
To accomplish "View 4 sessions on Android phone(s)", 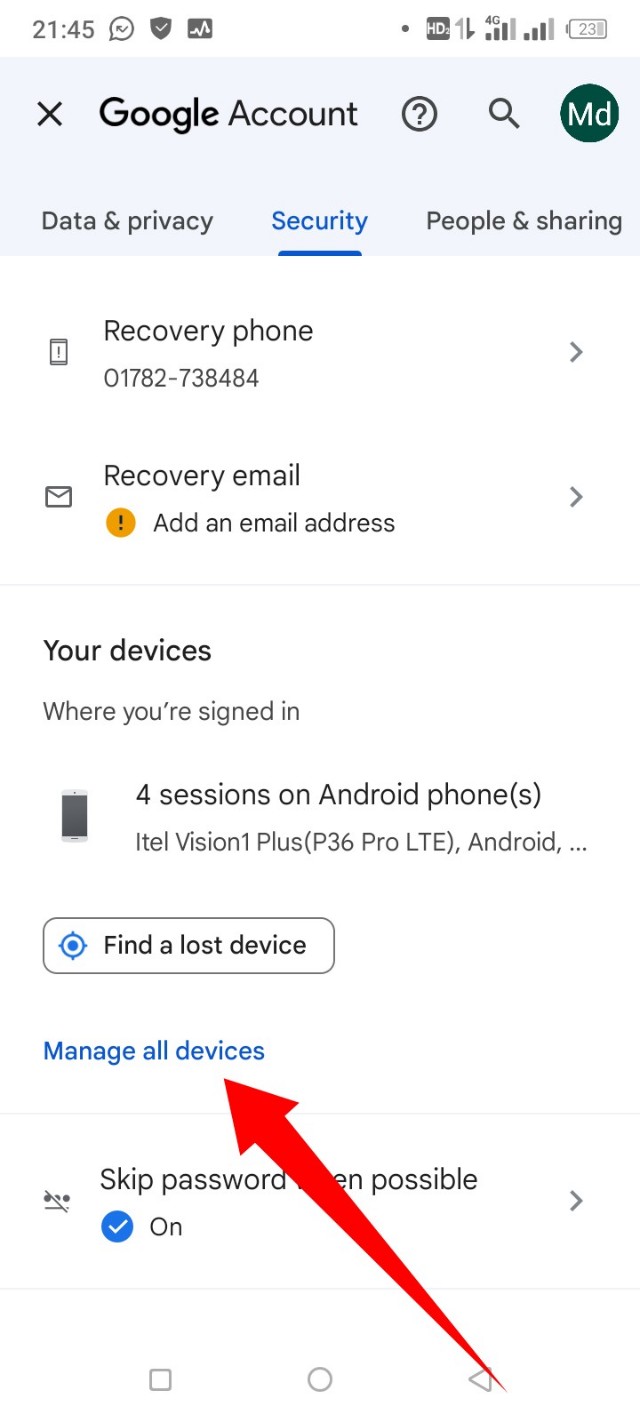I will [x=338, y=817].
